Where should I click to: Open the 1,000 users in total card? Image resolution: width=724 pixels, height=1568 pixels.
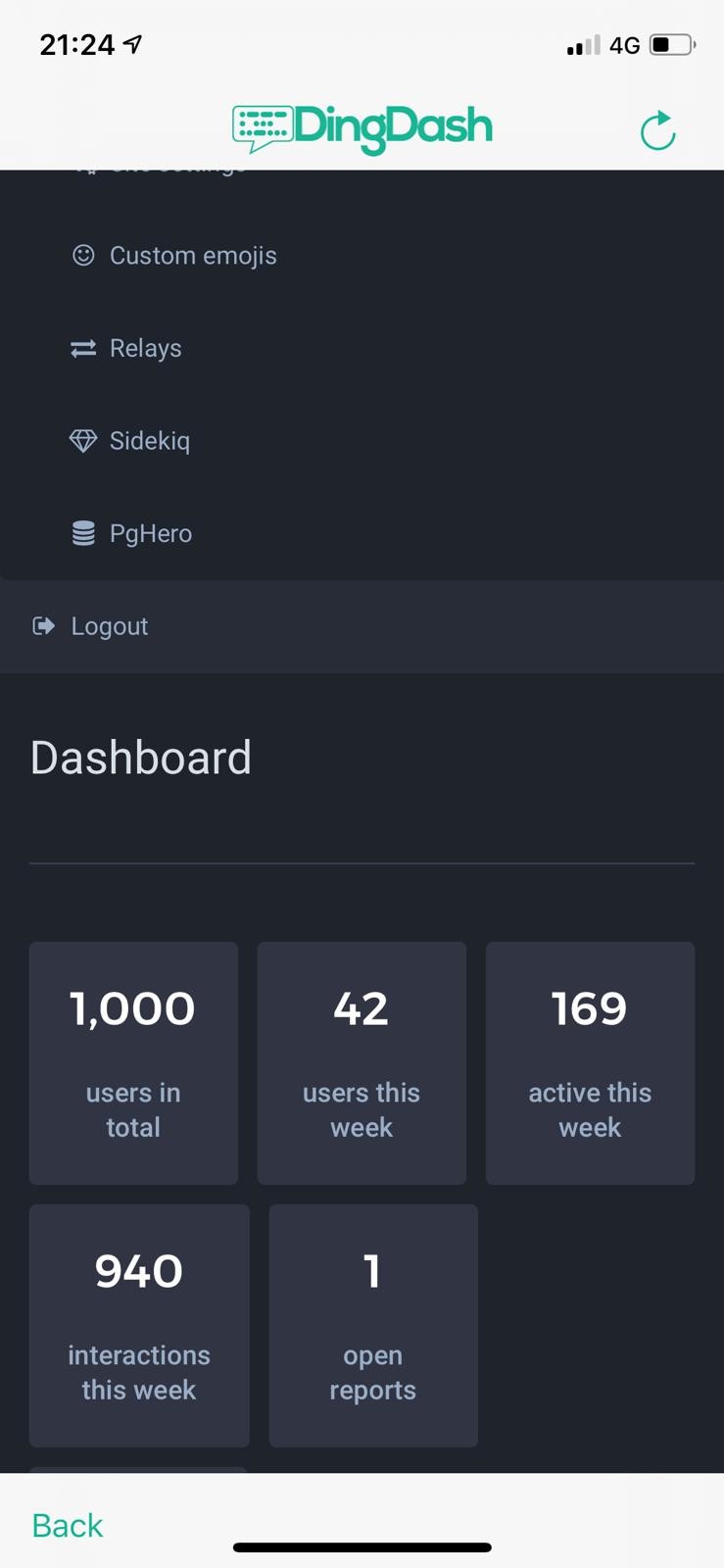133,1063
